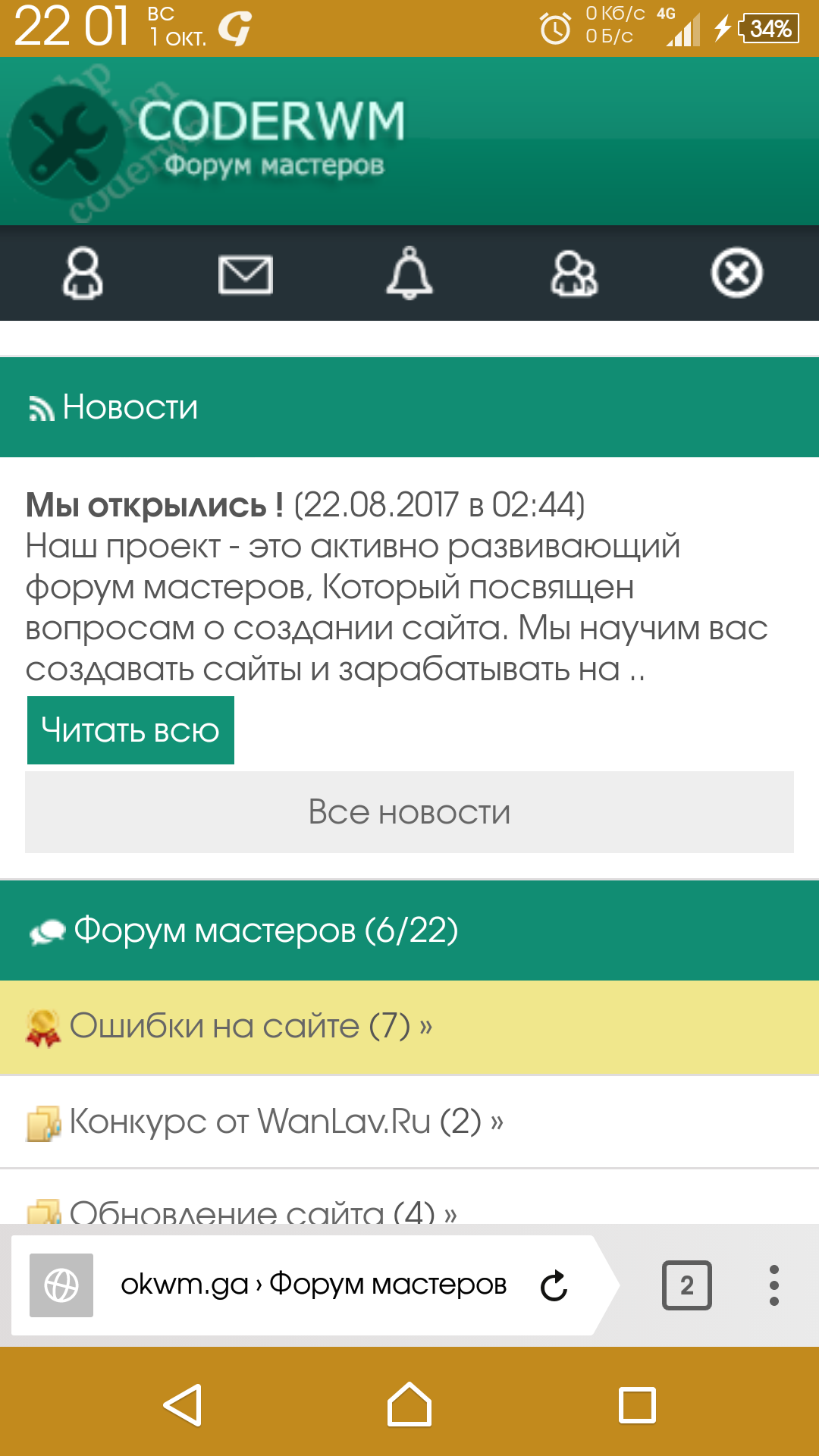819x1456 pixels.
Task: Open the 'Форум мастеров (6/22)' header
Action: click(265, 930)
